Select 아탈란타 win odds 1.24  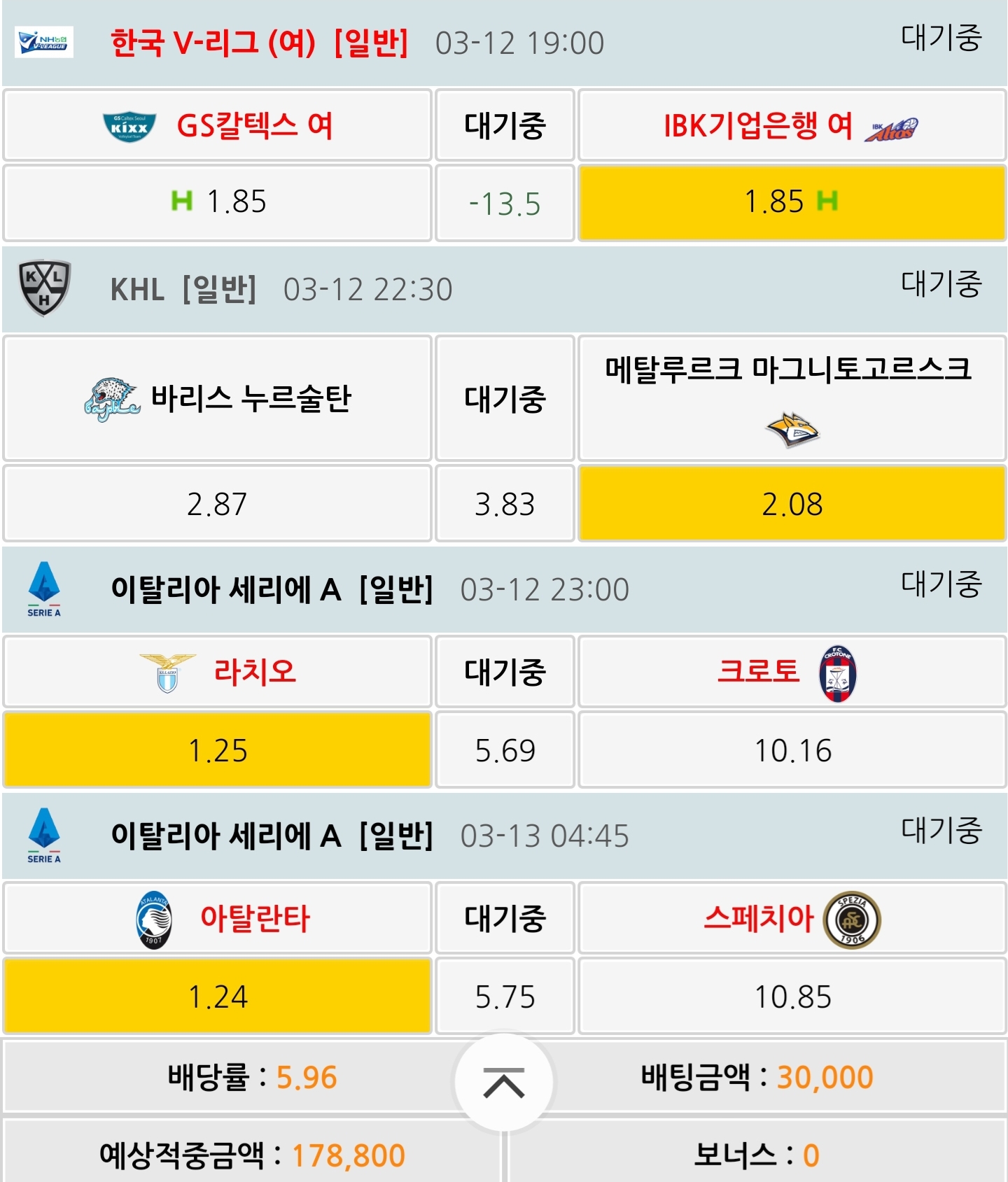click(x=217, y=997)
